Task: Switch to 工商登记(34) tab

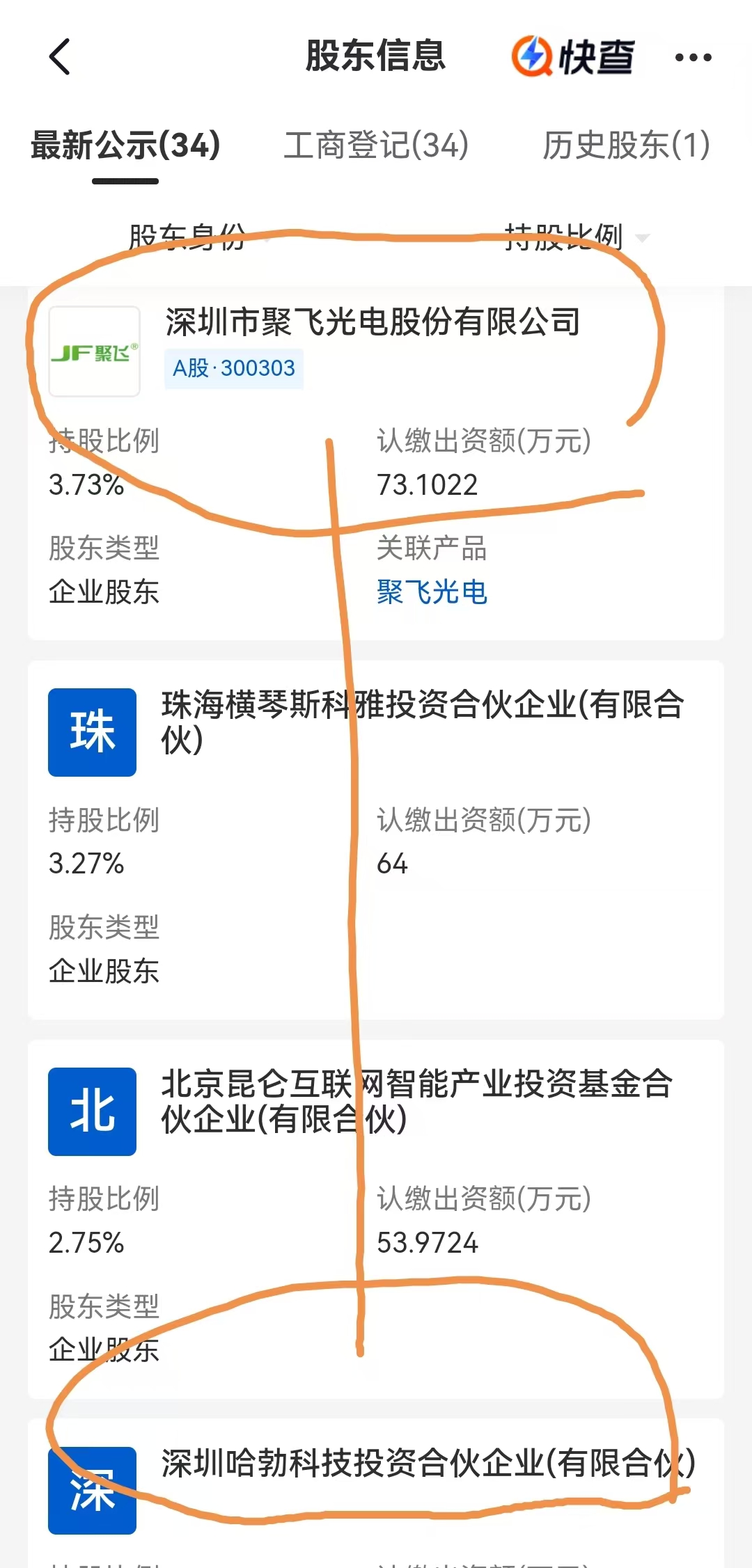Action: tap(376, 145)
